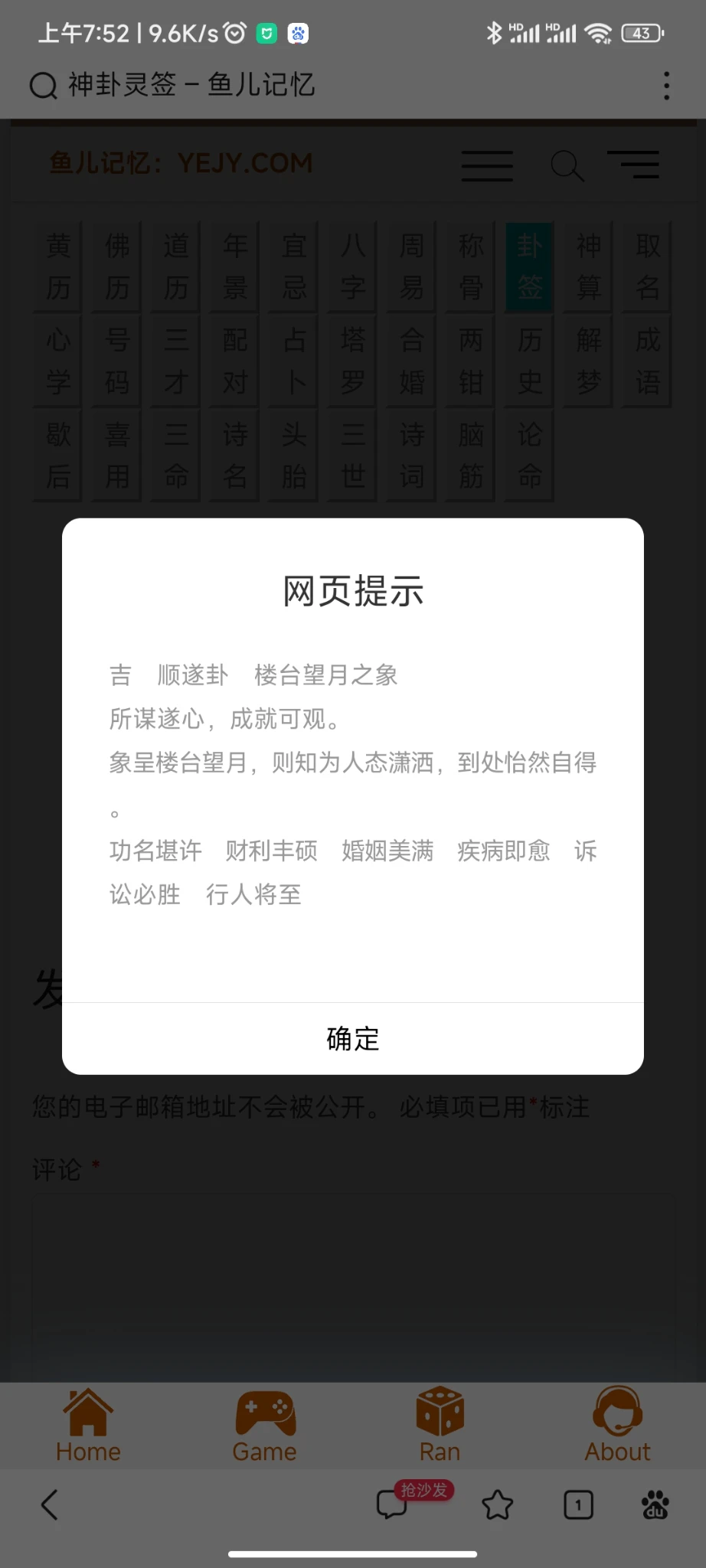The image size is (706, 1568).
Task: Confirm the dialog with 确定
Action: pyautogui.click(x=353, y=1039)
